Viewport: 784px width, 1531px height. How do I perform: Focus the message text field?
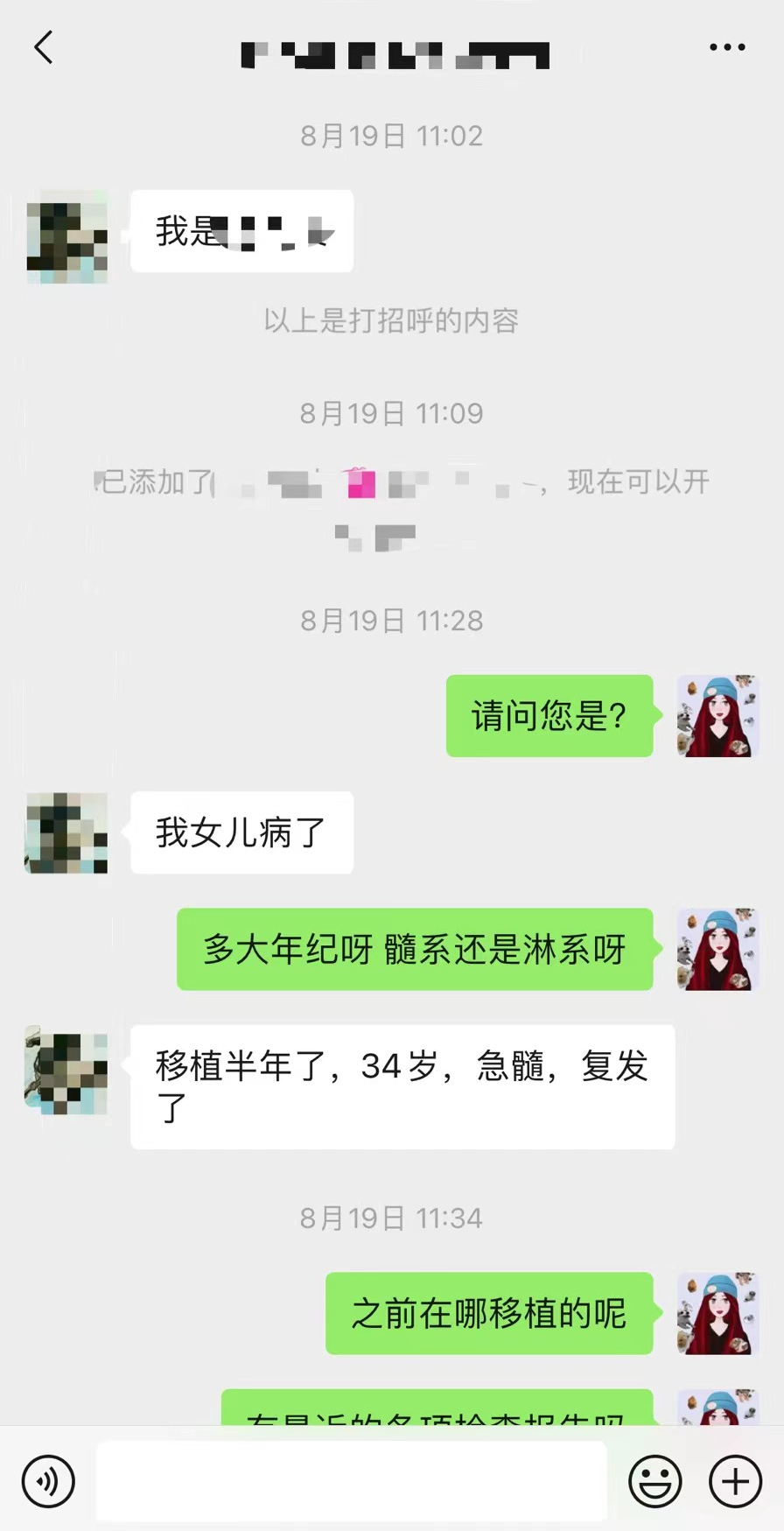pyautogui.click(x=351, y=1481)
